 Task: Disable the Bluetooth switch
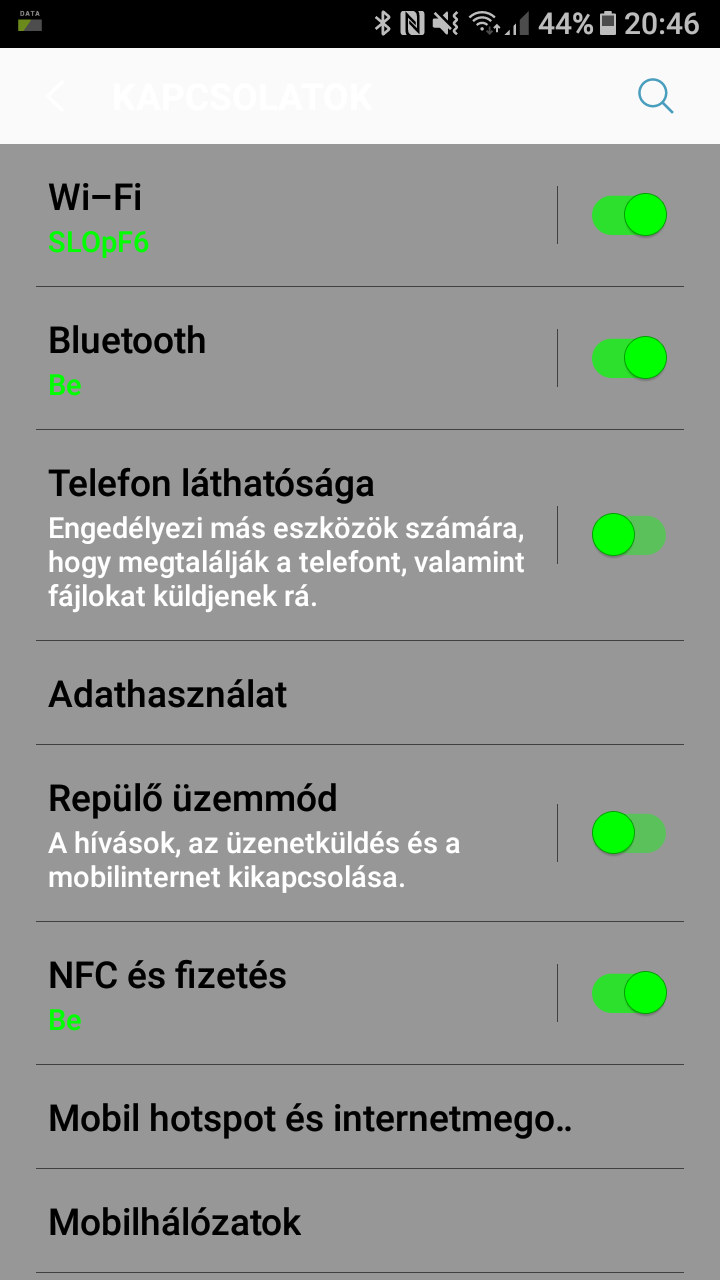coord(629,358)
